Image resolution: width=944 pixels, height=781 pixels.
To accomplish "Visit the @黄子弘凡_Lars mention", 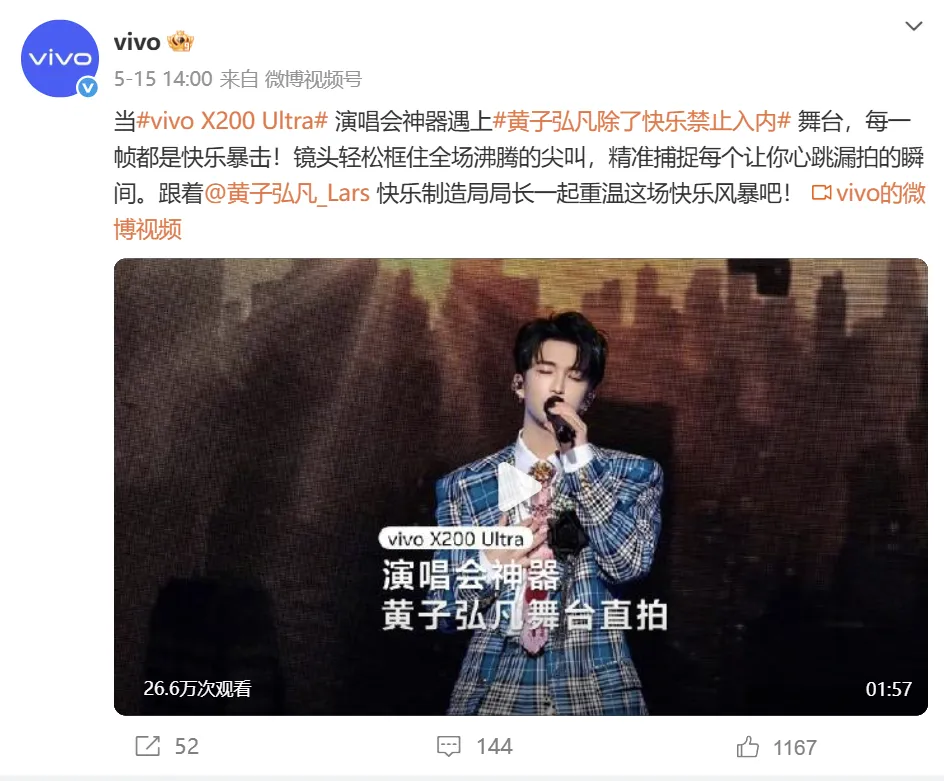I will click(287, 193).
